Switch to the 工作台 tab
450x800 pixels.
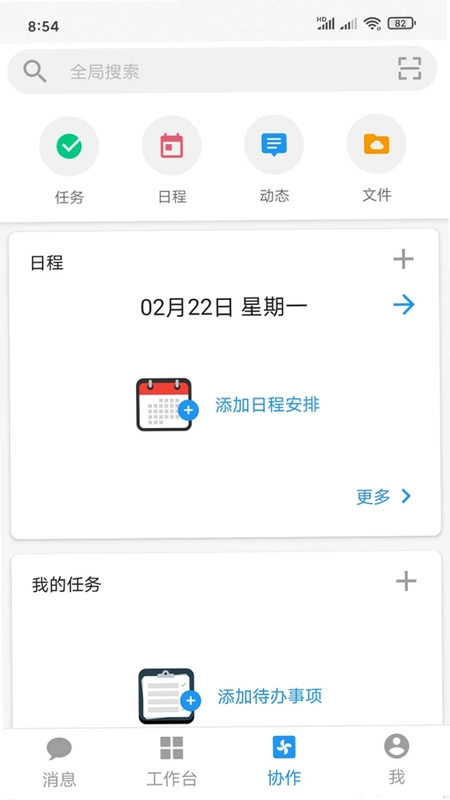click(171, 762)
